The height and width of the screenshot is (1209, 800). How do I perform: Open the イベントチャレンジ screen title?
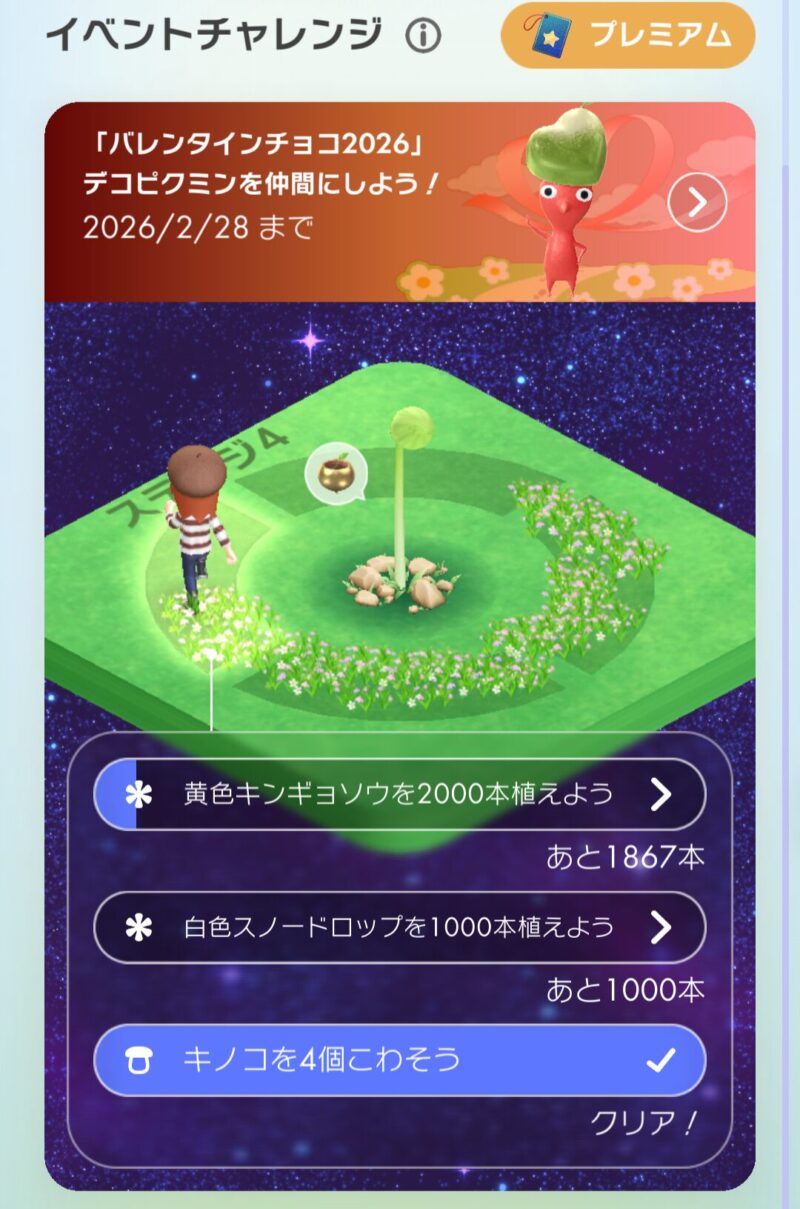[215, 32]
